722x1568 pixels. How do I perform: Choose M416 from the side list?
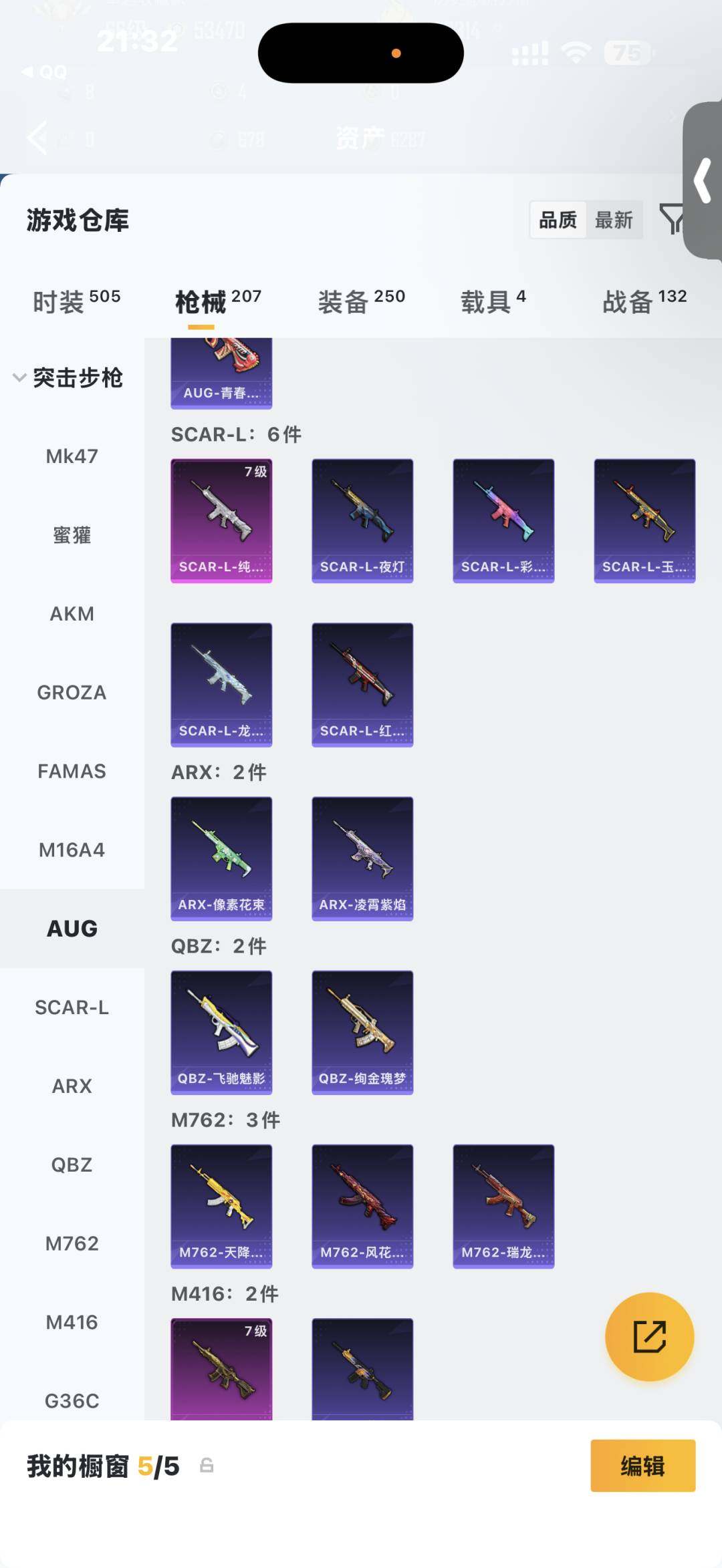pyautogui.click(x=72, y=1321)
